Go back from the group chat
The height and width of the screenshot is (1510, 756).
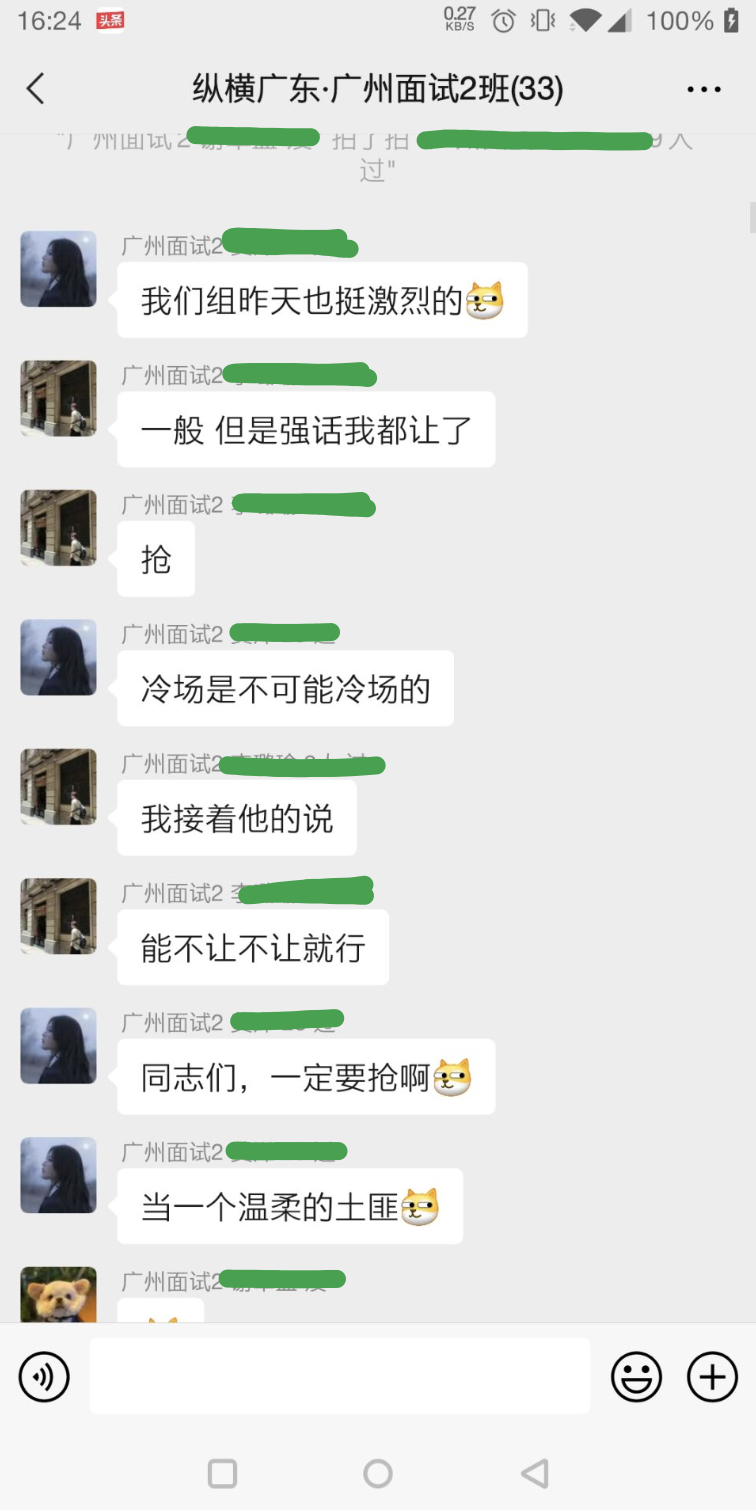pos(36,89)
